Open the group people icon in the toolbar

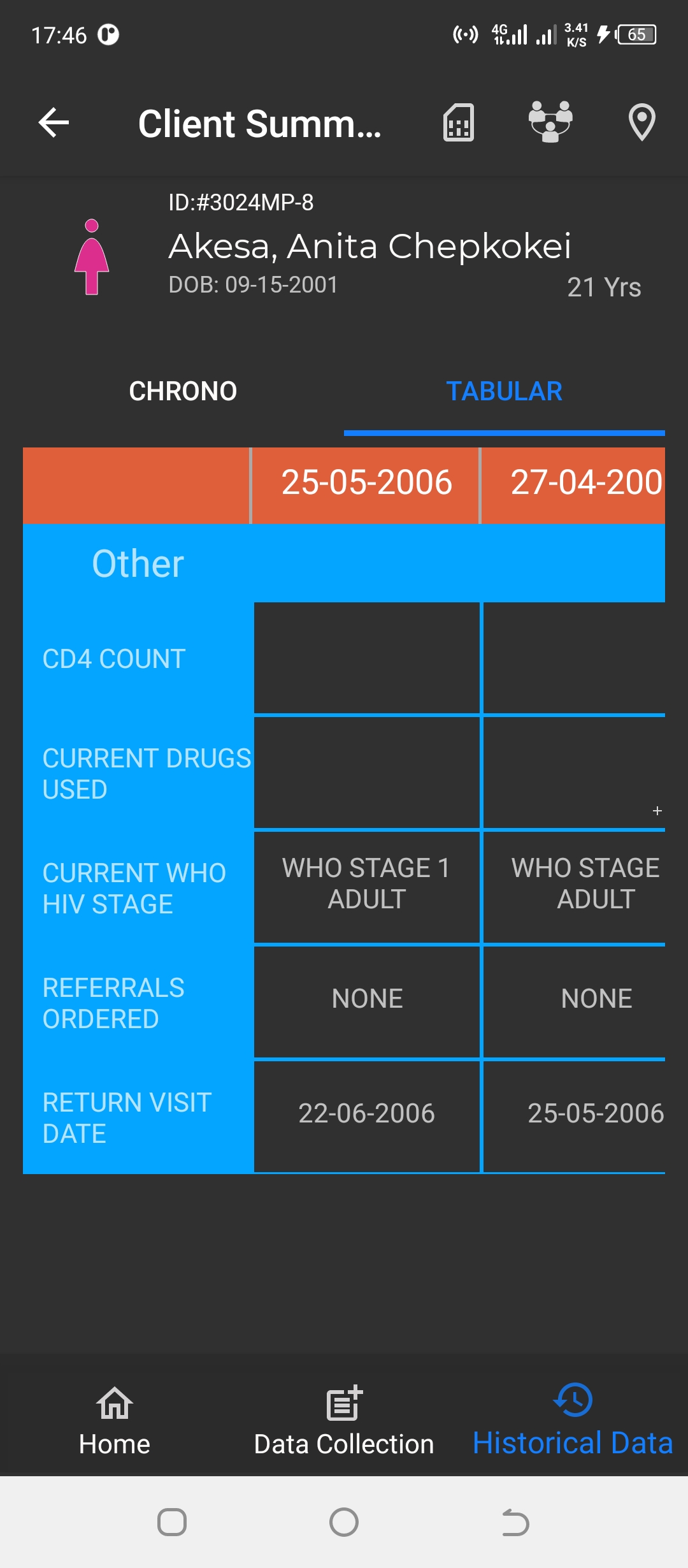550,122
